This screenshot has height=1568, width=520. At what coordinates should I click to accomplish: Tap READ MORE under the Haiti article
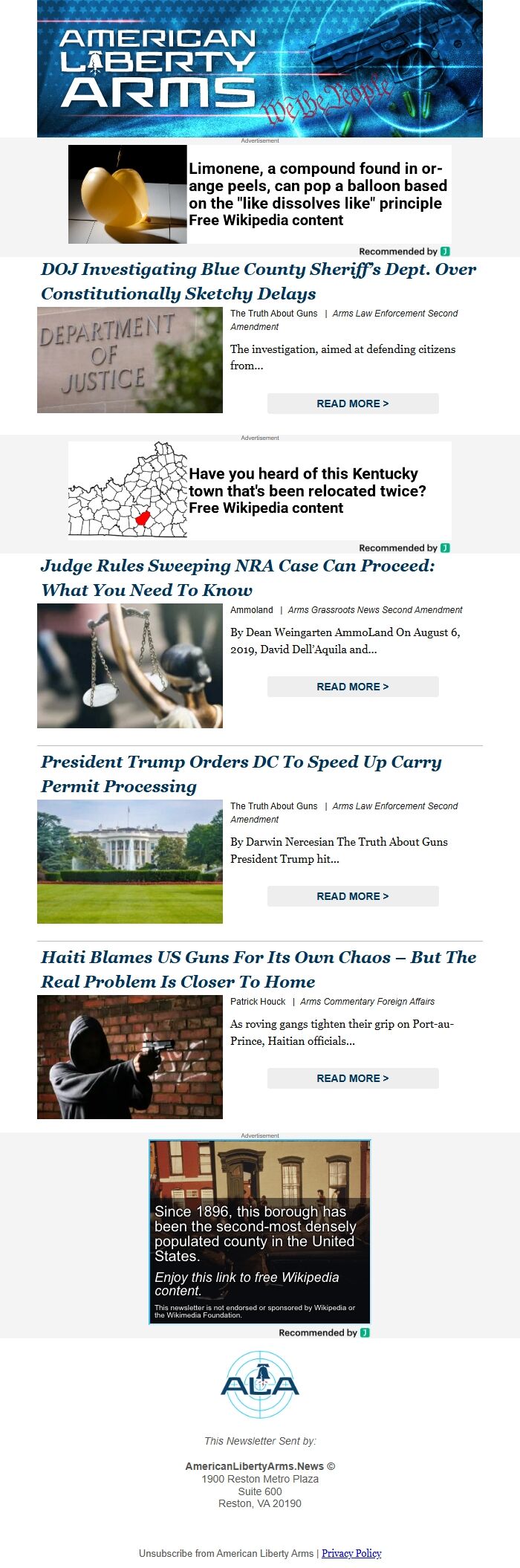pos(353,1078)
